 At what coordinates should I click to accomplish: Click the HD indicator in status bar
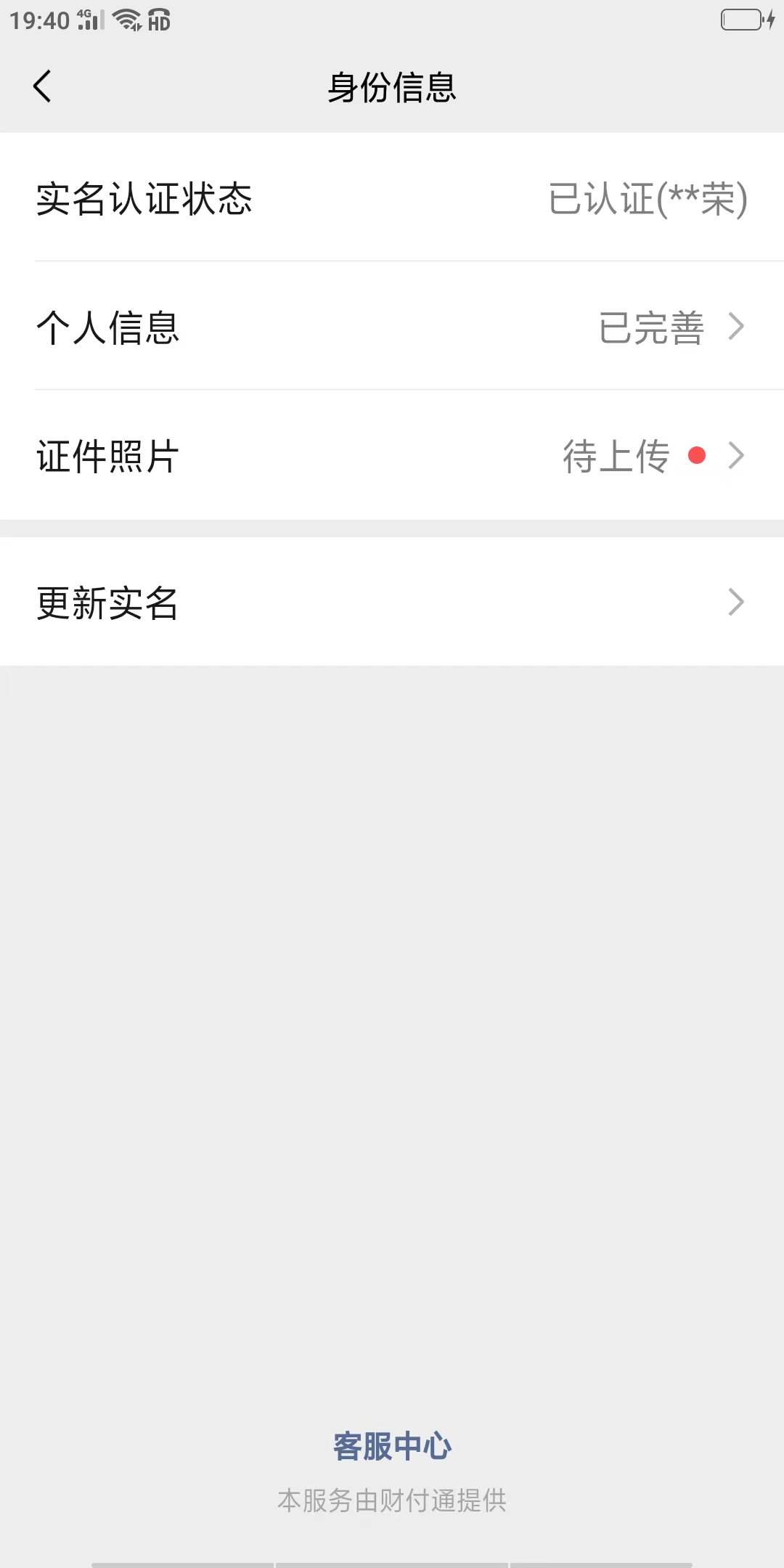[x=160, y=22]
